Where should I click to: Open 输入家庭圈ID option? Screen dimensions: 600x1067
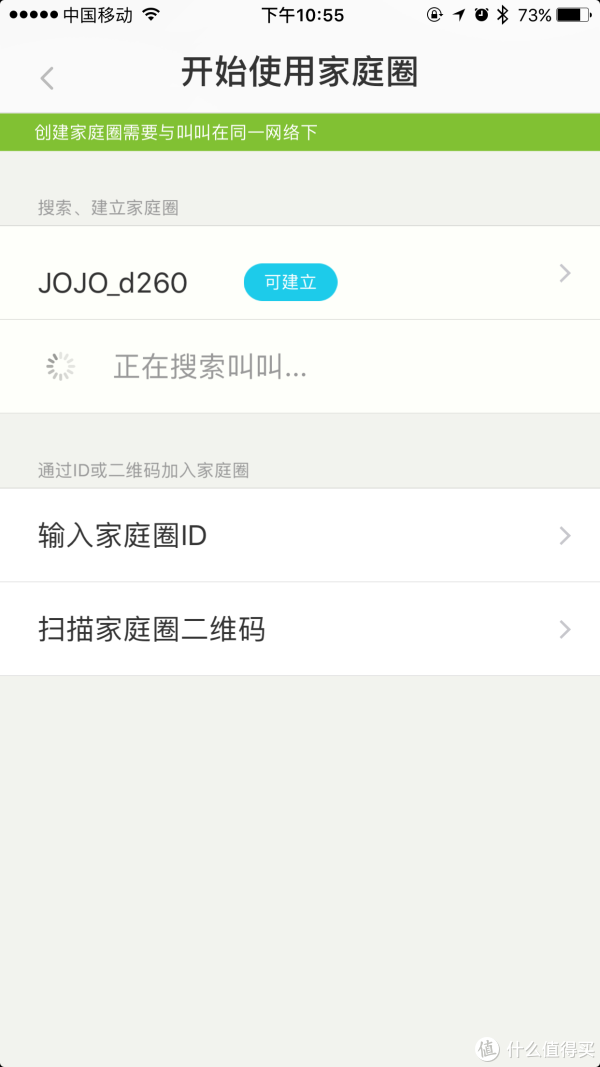(x=300, y=536)
